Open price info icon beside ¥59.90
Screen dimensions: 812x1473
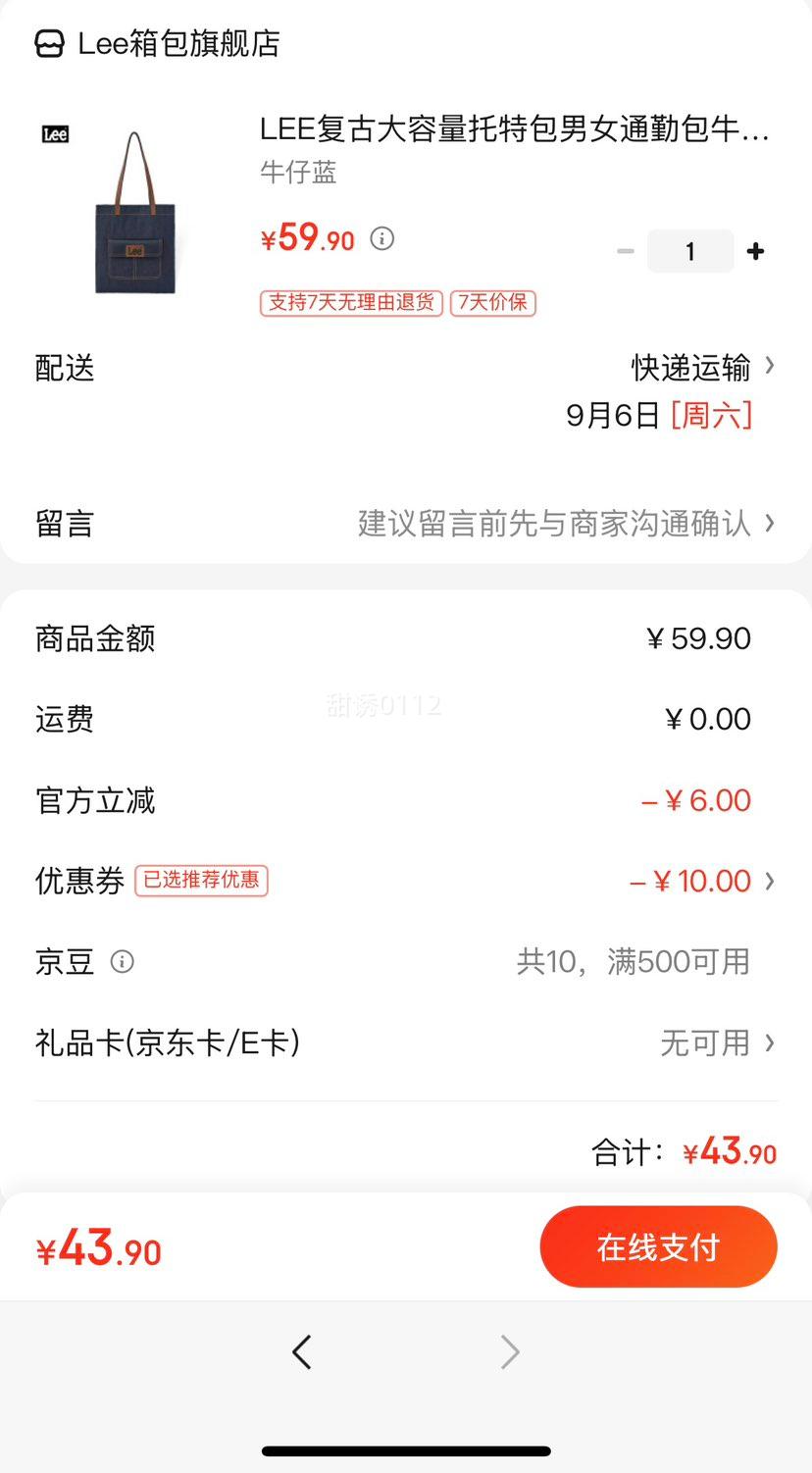tap(382, 238)
